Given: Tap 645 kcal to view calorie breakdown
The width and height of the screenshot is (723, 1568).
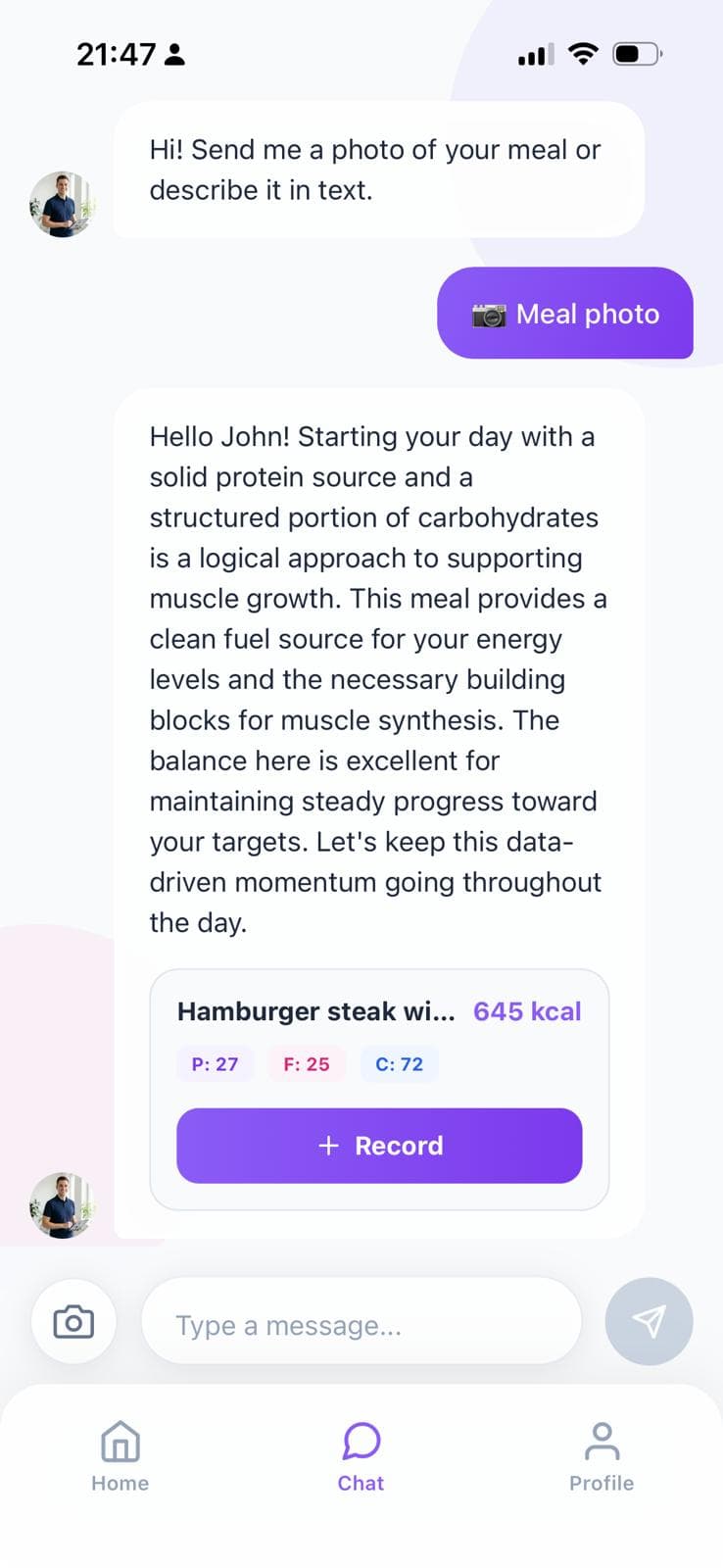Looking at the screenshot, I should (x=527, y=1011).
